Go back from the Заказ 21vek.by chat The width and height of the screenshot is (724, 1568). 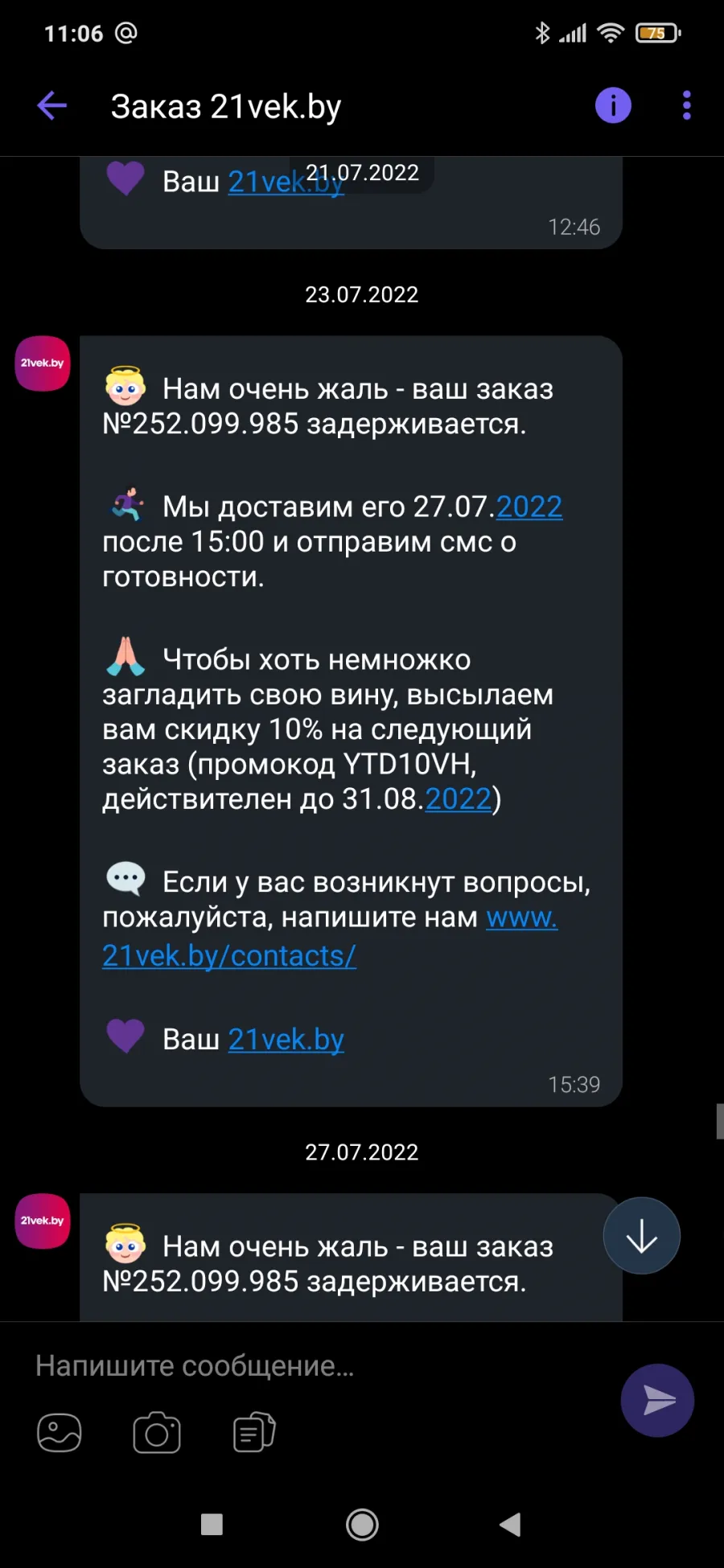[x=52, y=105]
